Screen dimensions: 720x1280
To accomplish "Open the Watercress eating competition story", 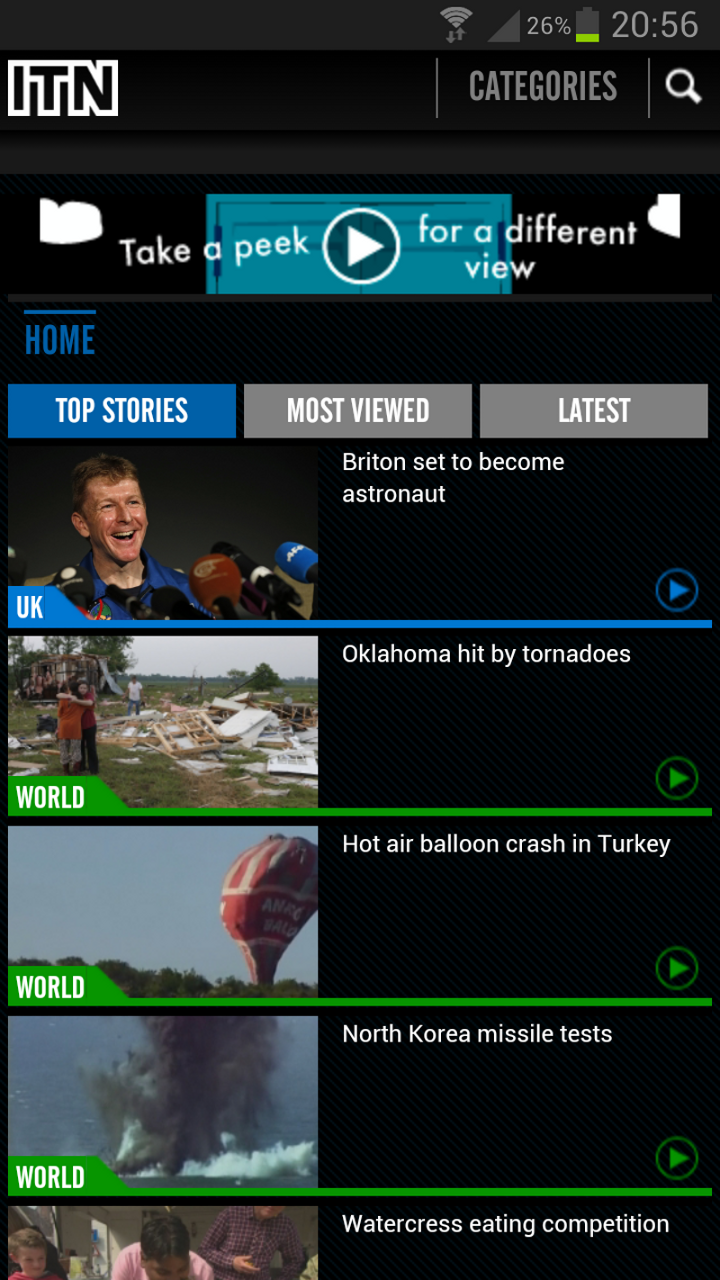I will pos(505,1224).
